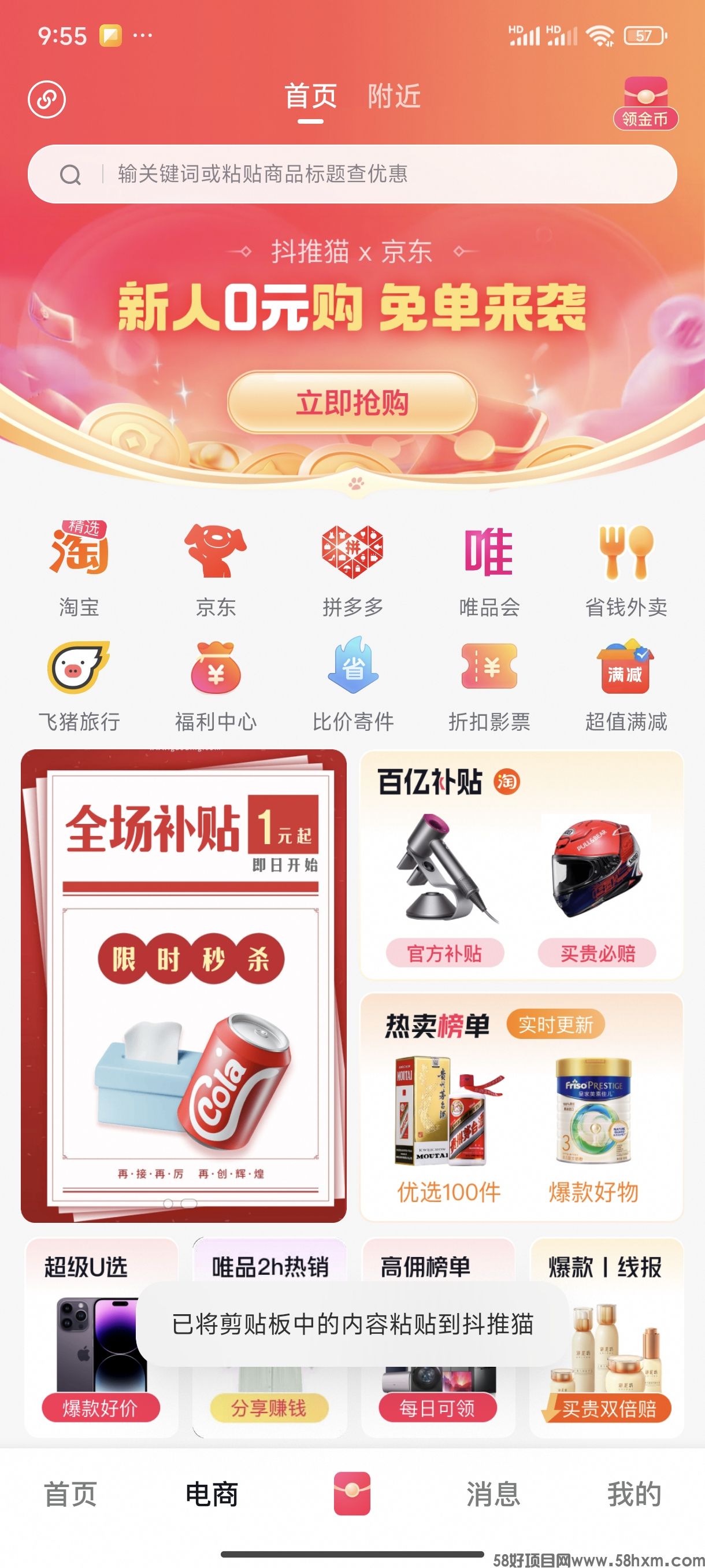Open 折扣影票
Image resolution: width=705 pixels, height=1568 pixels.
[x=488, y=684]
